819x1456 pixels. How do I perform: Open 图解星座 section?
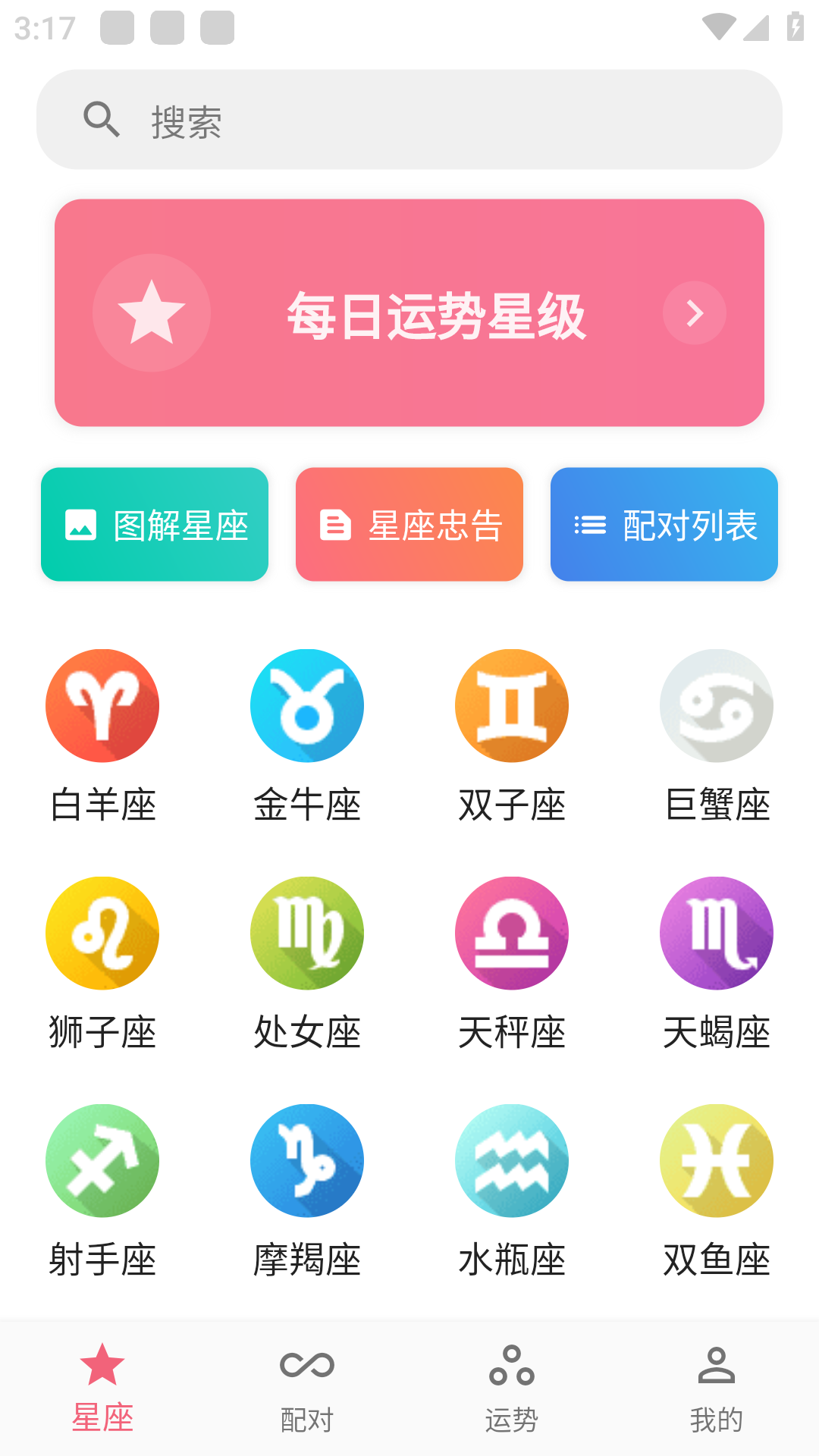[155, 525]
